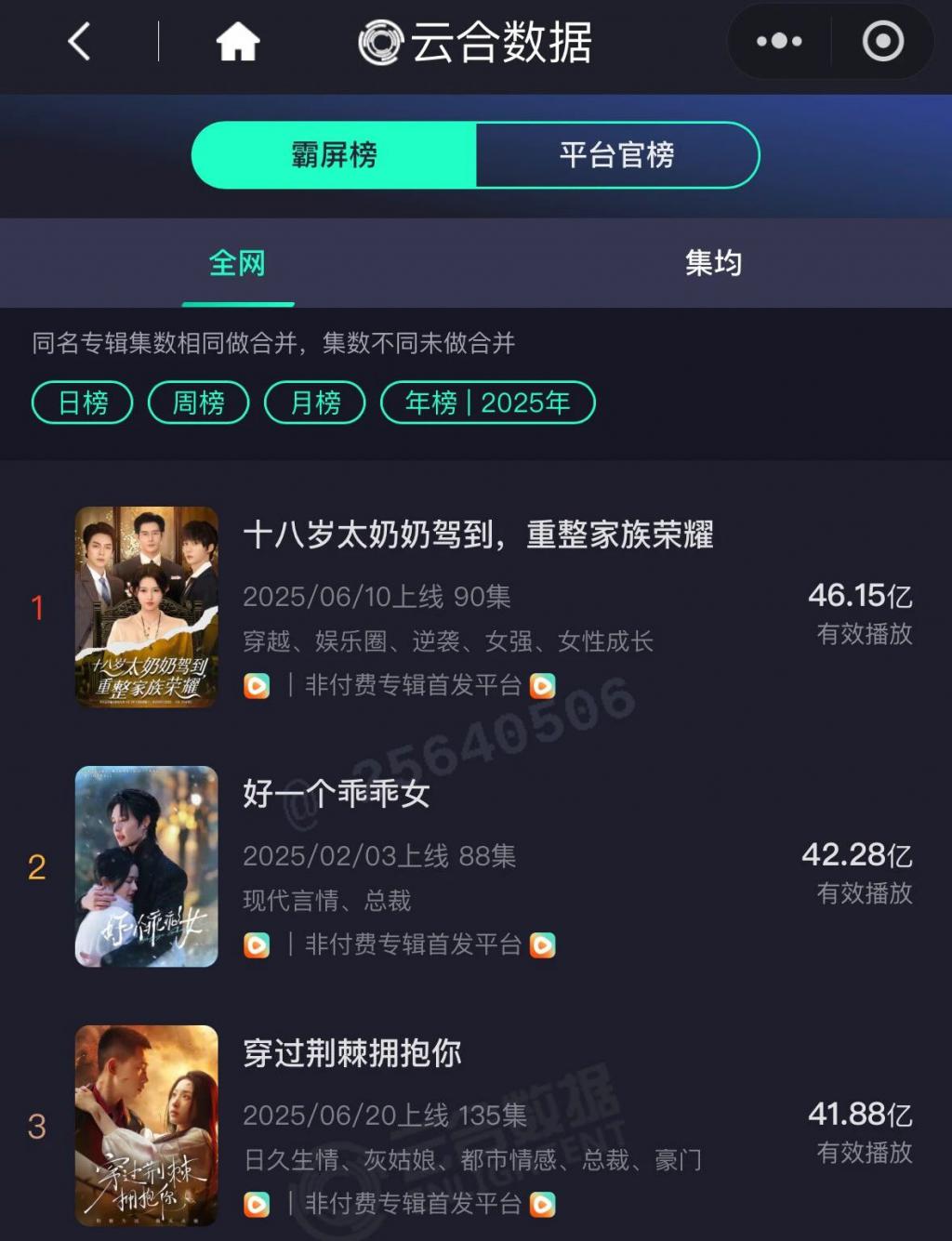Choose the 周榜 weekly ranking chip
The image size is (952, 1241).
pos(199,403)
